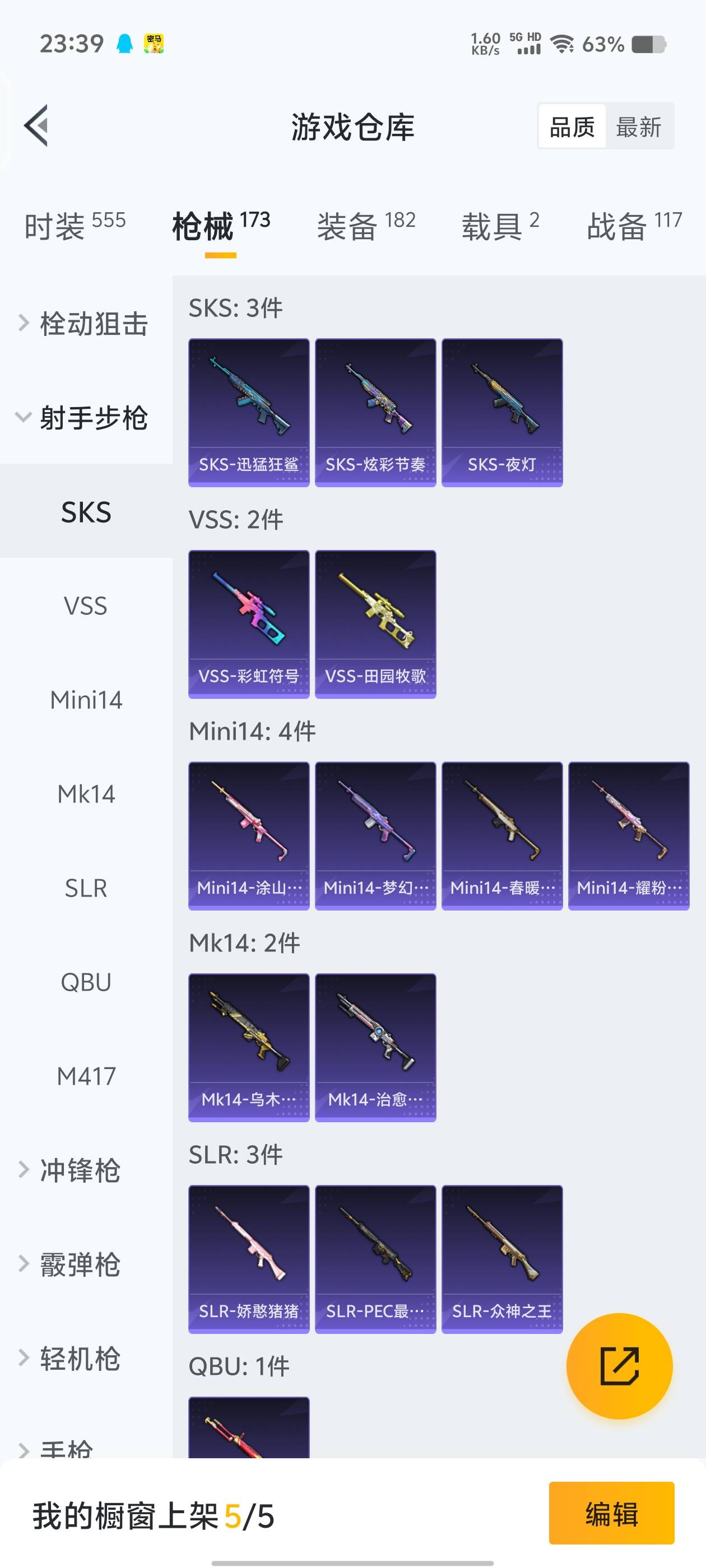Image resolution: width=706 pixels, height=1568 pixels.
Task: Open the SLR-众神之王 skin
Action: (x=502, y=1259)
